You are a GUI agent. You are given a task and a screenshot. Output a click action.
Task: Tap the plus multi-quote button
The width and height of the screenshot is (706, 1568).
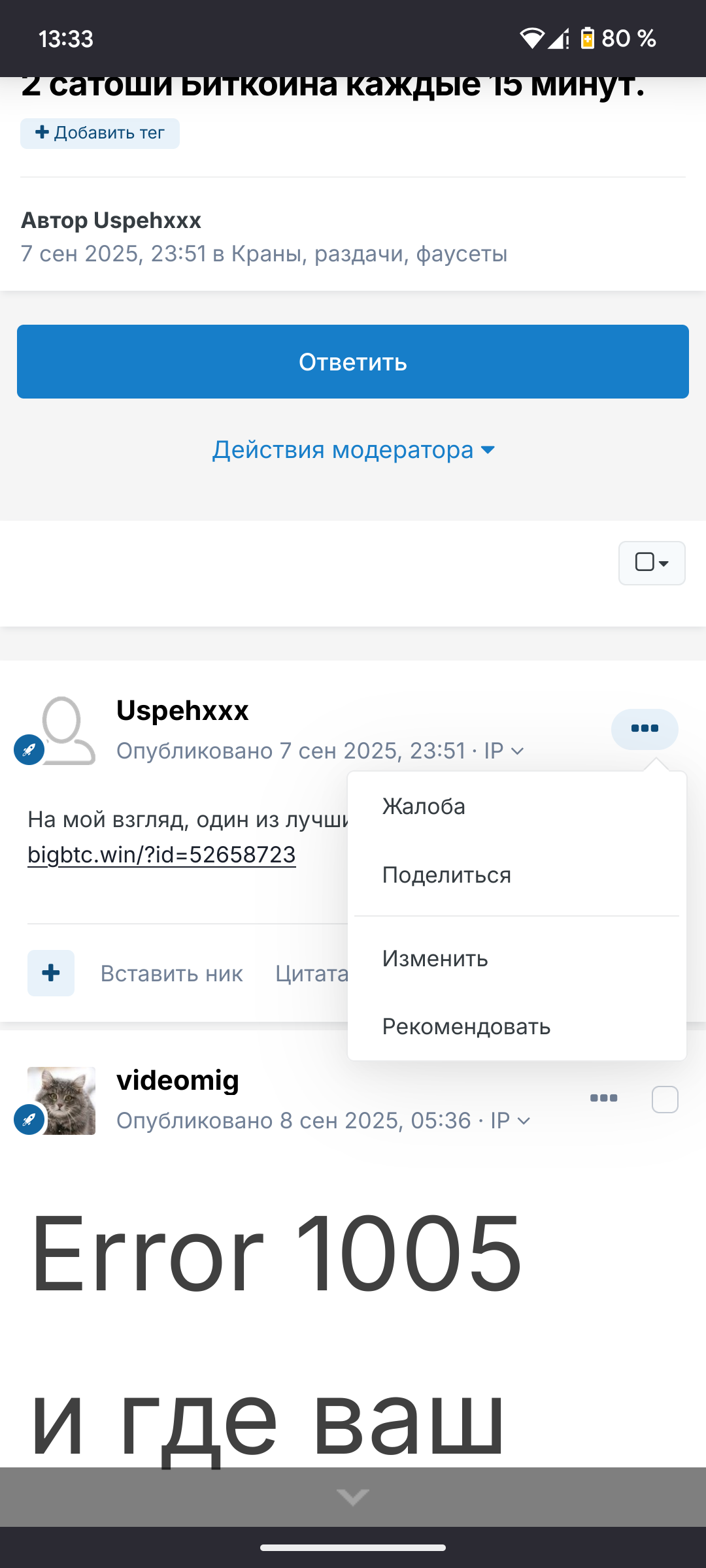coord(51,973)
